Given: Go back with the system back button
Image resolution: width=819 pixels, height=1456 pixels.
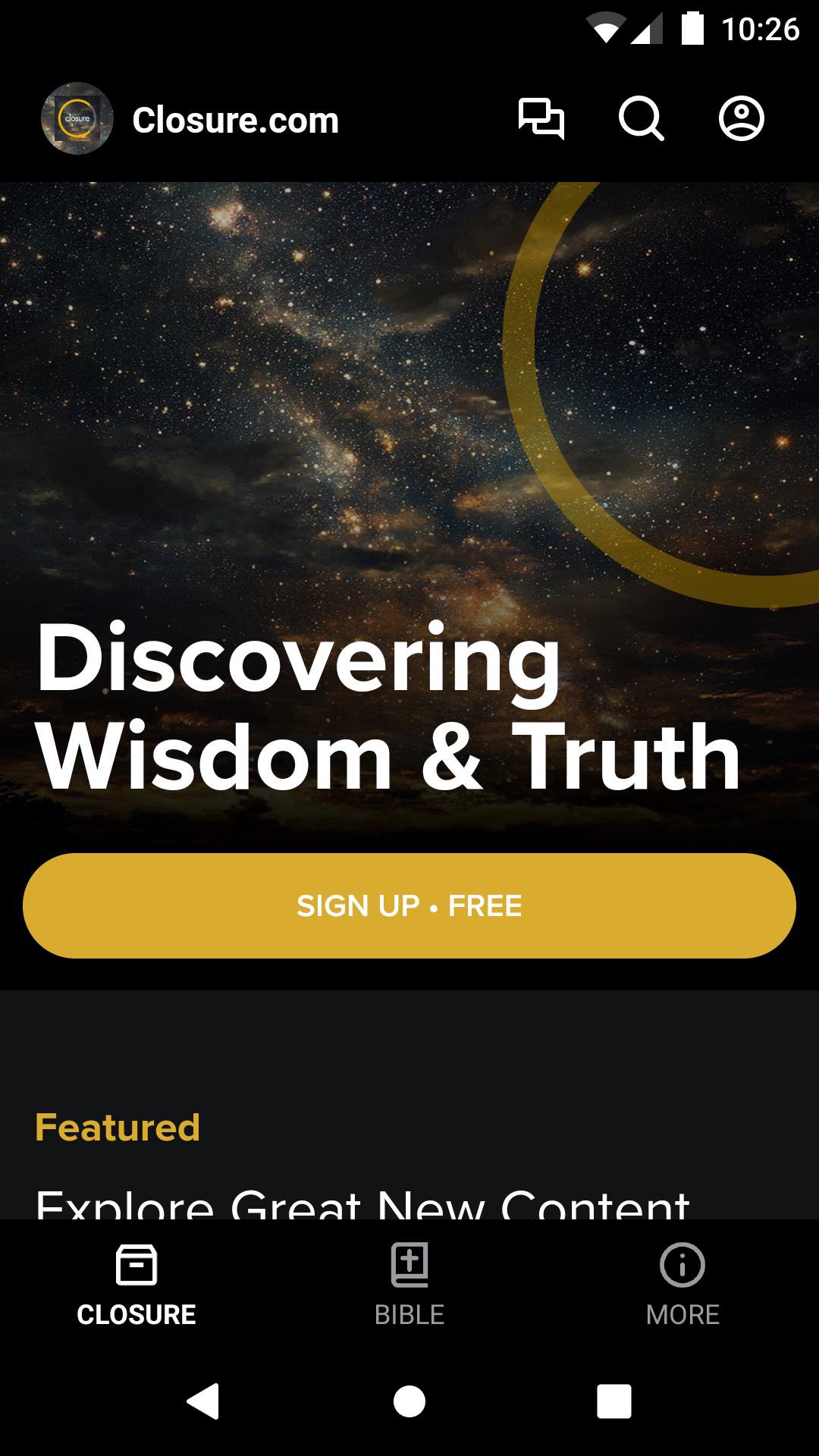Looking at the screenshot, I should [203, 1401].
